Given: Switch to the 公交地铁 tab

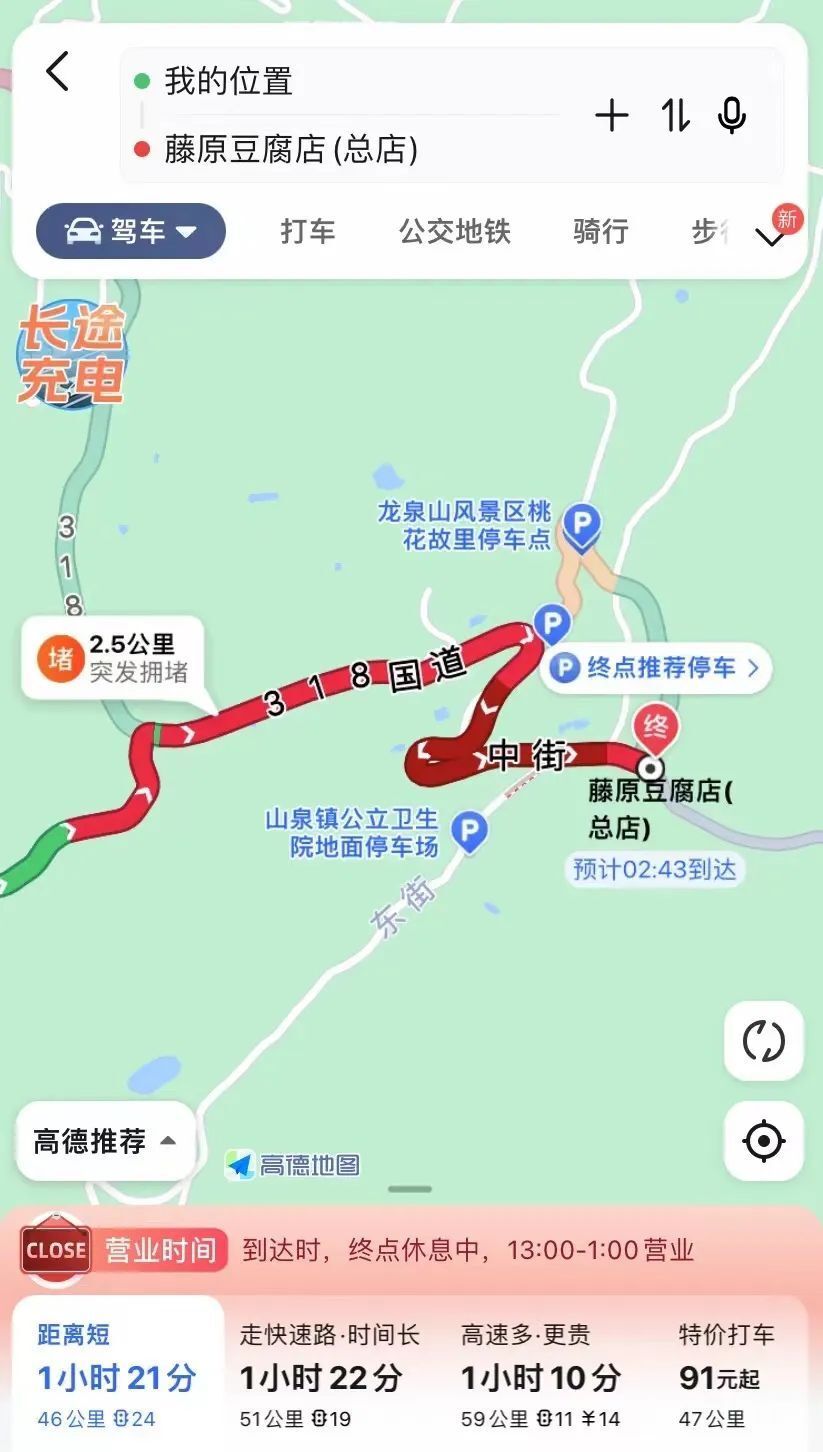Looking at the screenshot, I should tap(455, 232).
